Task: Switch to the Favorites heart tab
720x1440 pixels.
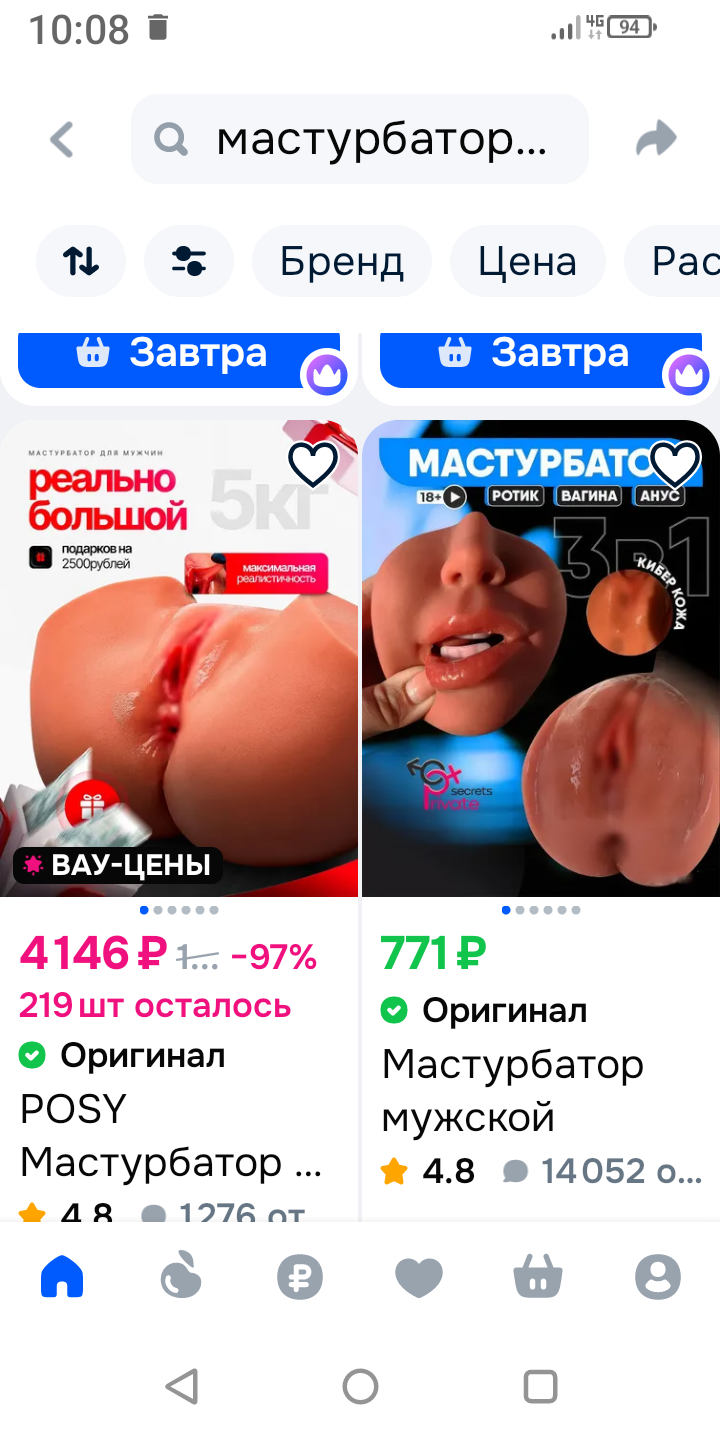Action: point(419,1278)
